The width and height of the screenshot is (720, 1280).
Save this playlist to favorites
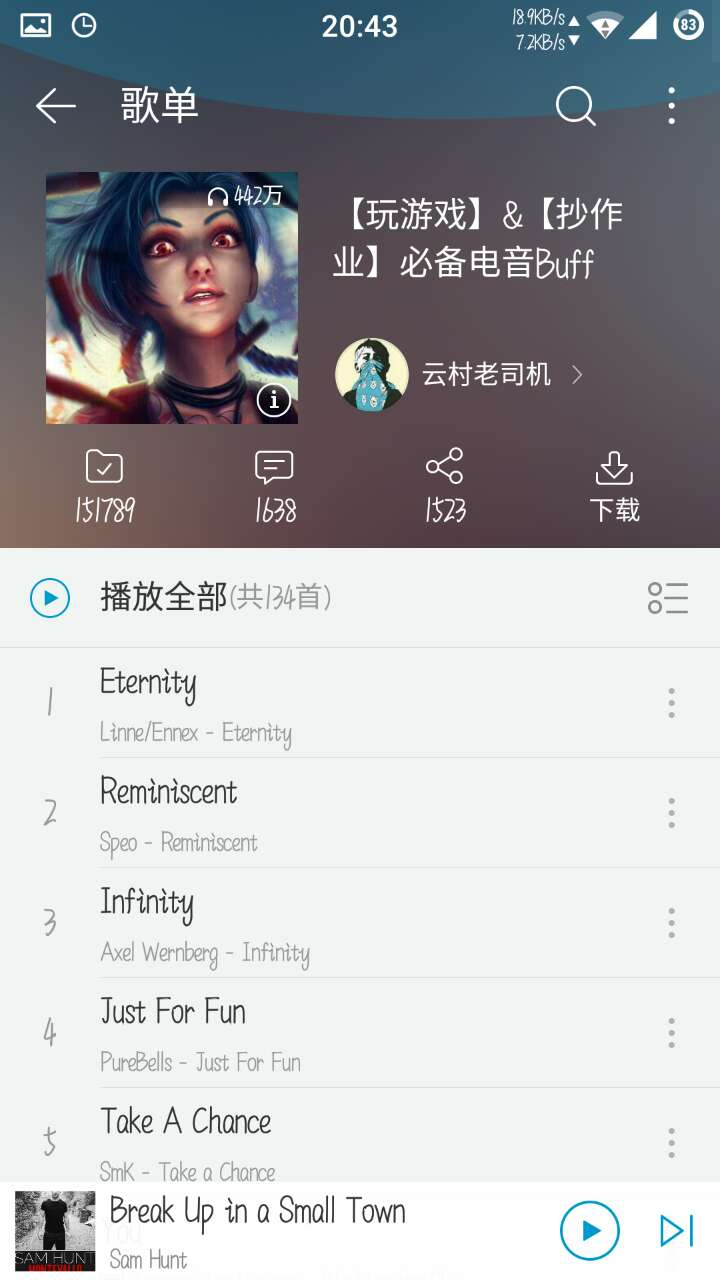[104, 486]
